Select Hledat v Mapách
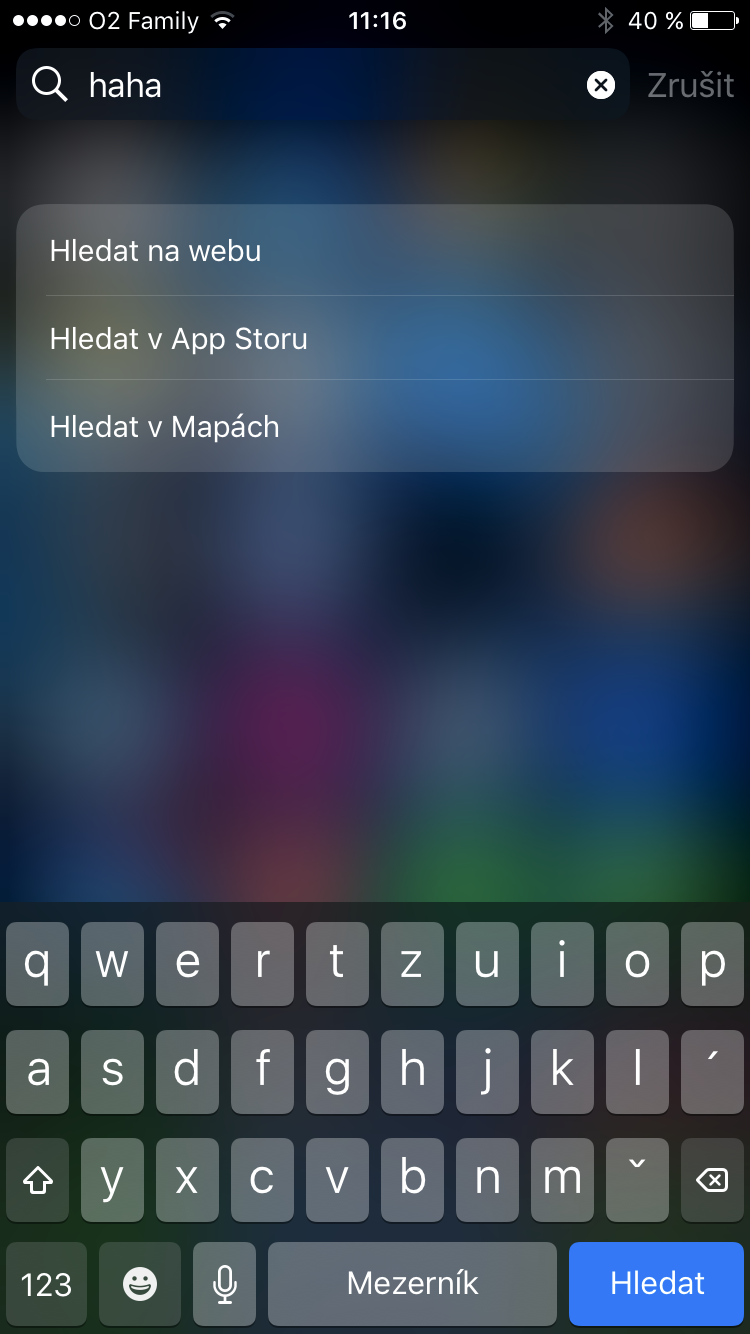Image resolution: width=750 pixels, height=1334 pixels. tap(375, 427)
